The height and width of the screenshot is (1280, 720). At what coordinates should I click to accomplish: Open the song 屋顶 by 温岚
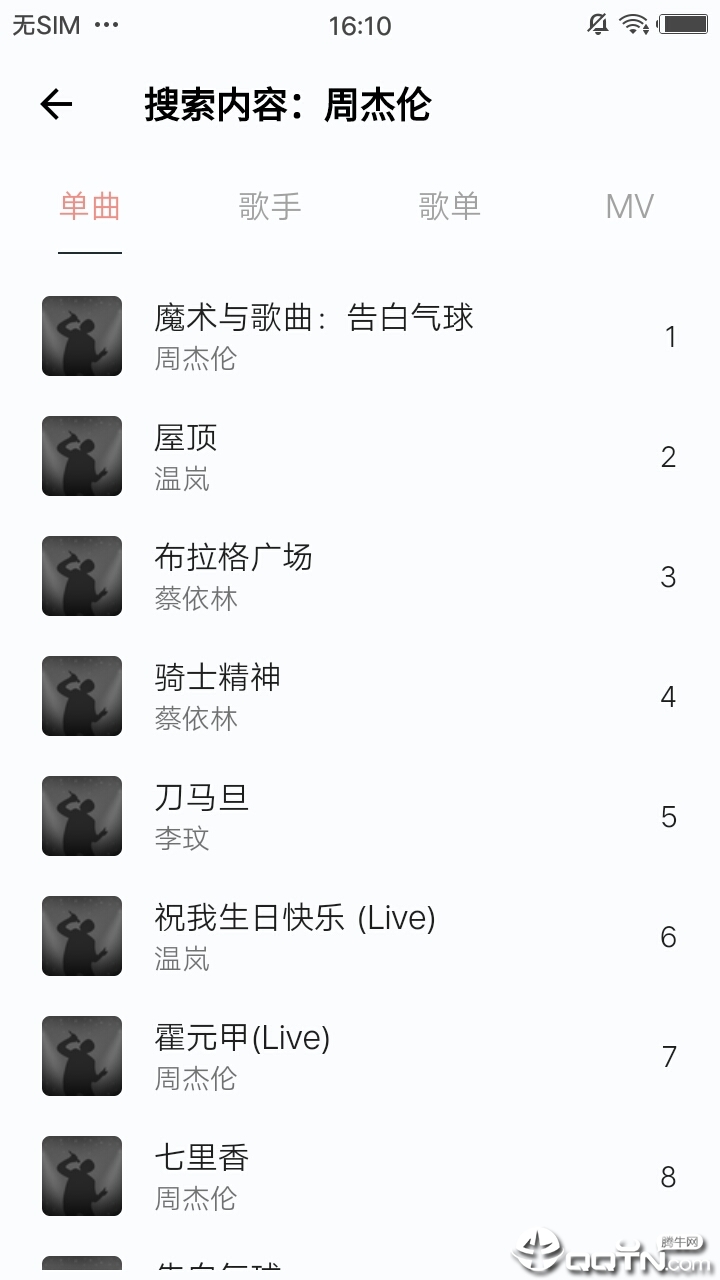point(186,456)
